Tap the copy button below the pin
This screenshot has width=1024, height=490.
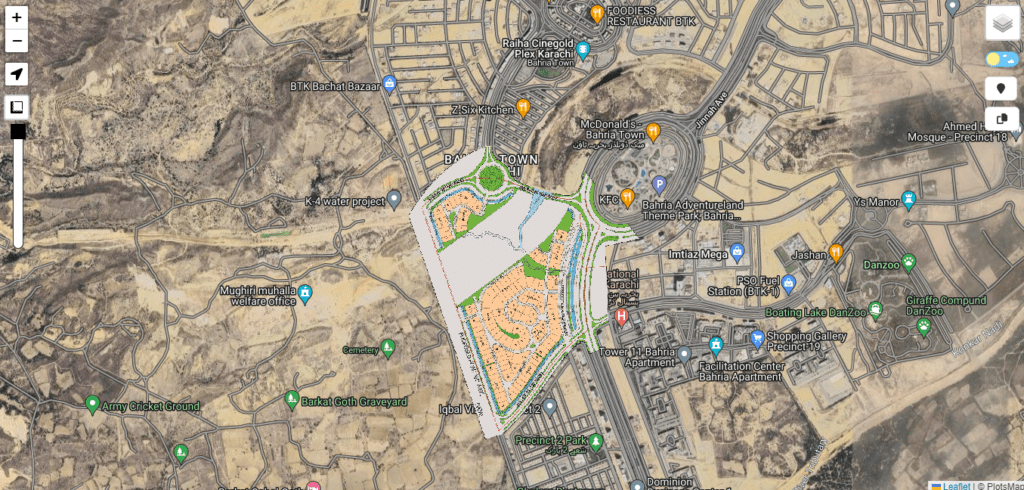[1001, 119]
